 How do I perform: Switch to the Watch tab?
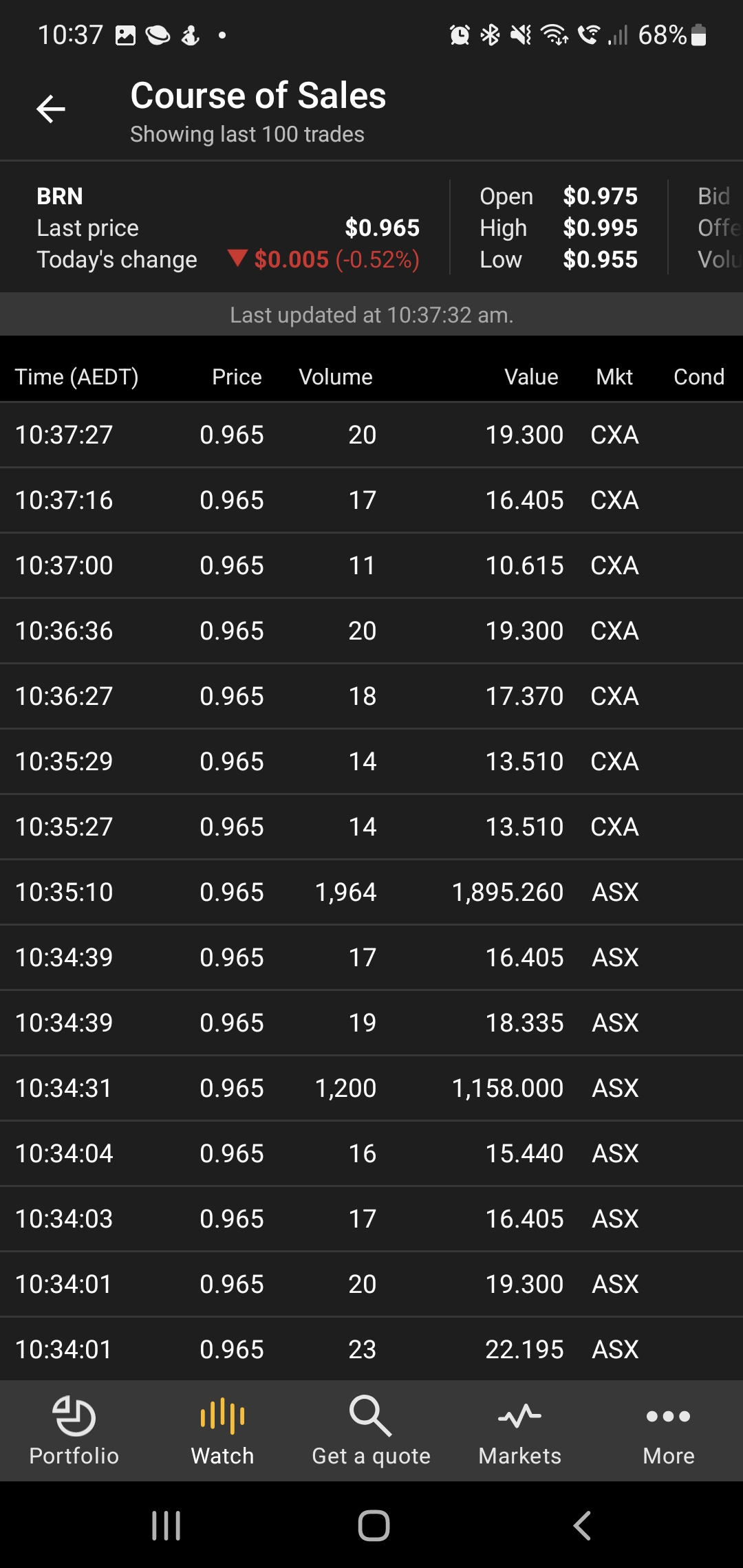223,1431
